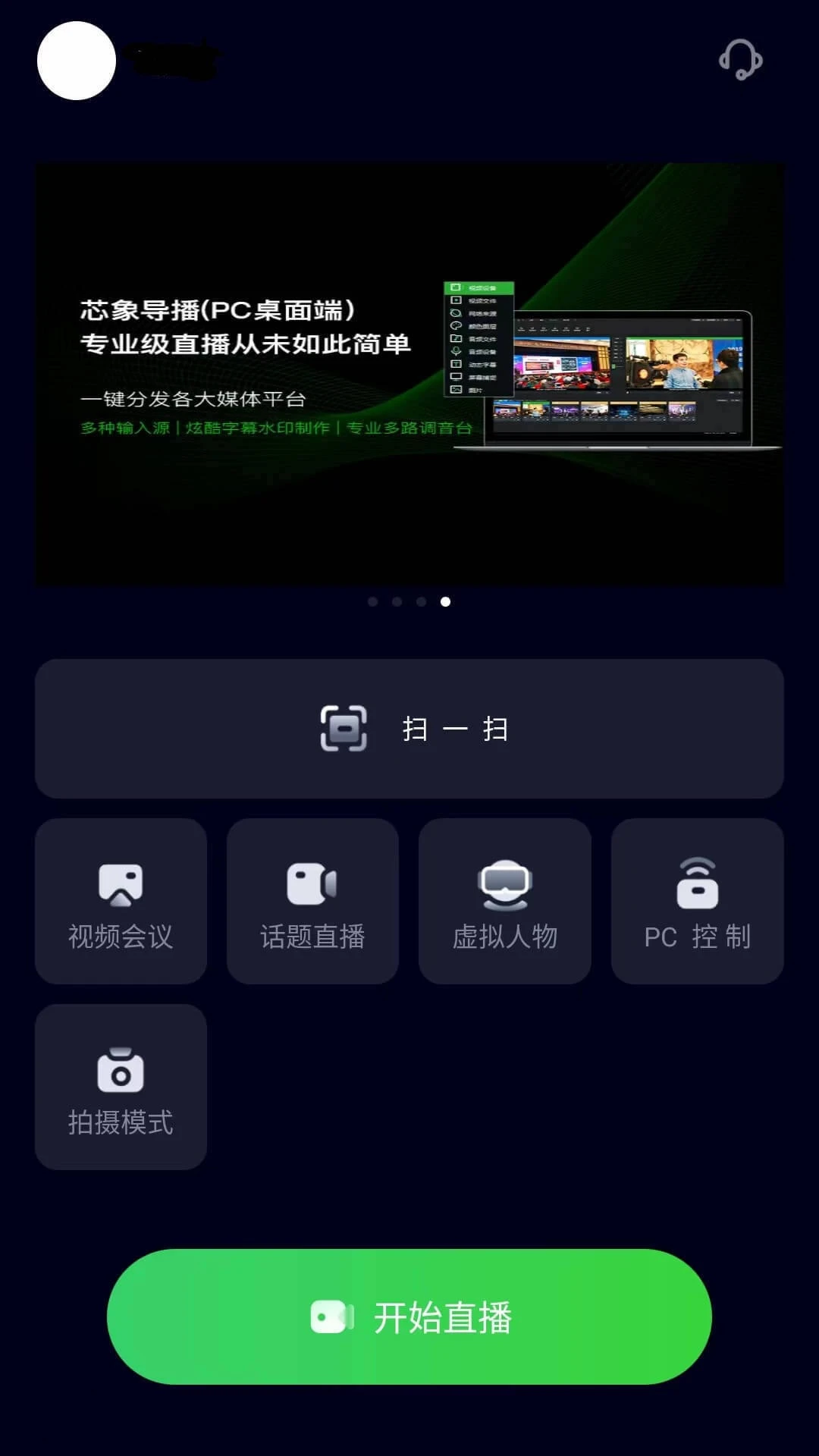This screenshot has height=1456, width=819.
Task: Choose 拍摄模式 shooting mode
Action: tap(121, 1087)
